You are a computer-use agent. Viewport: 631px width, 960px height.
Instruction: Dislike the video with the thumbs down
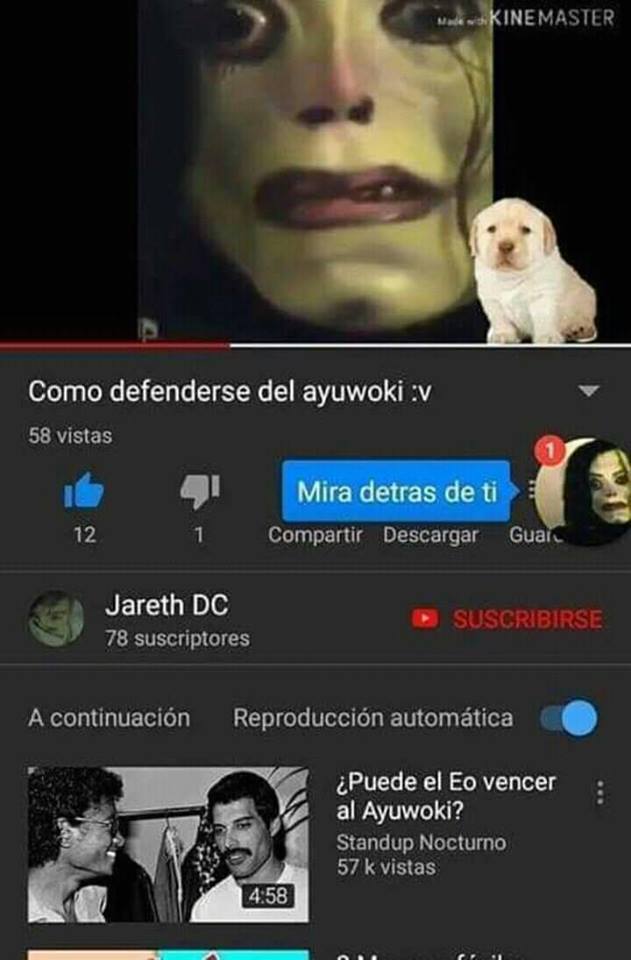click(199, 491)
